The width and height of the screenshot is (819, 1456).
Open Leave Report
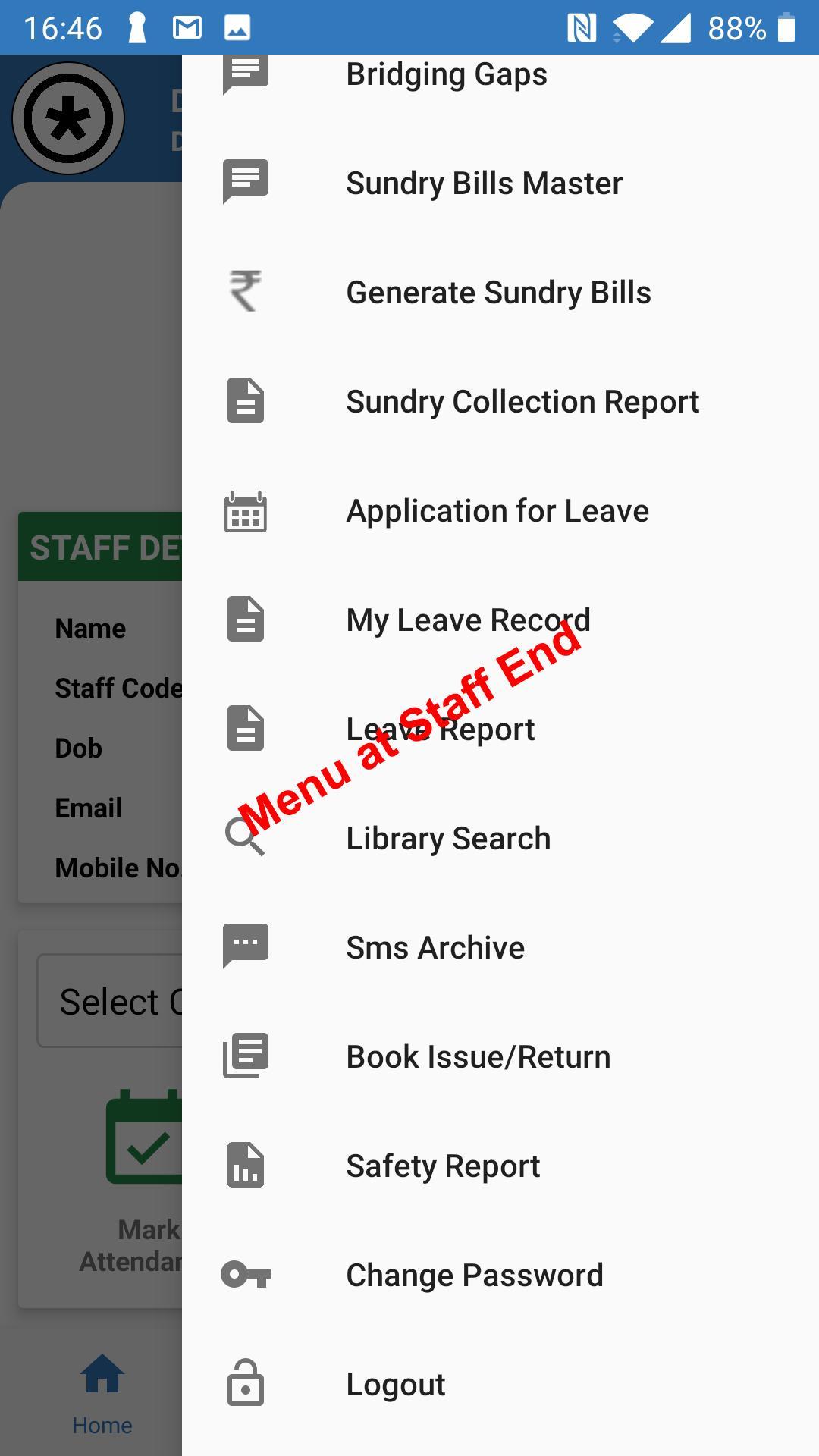440,730
